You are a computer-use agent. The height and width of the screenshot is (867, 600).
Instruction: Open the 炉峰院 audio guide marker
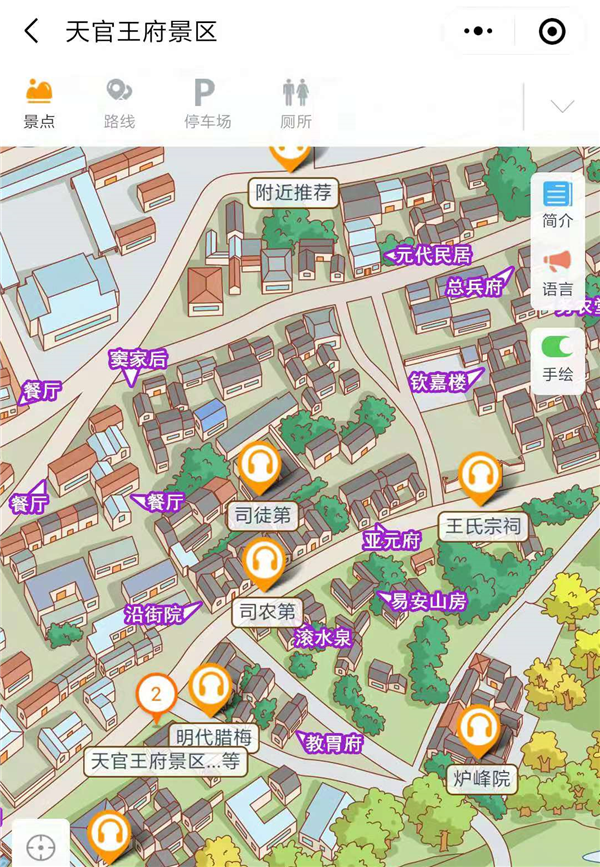click(x=478, y=731)
